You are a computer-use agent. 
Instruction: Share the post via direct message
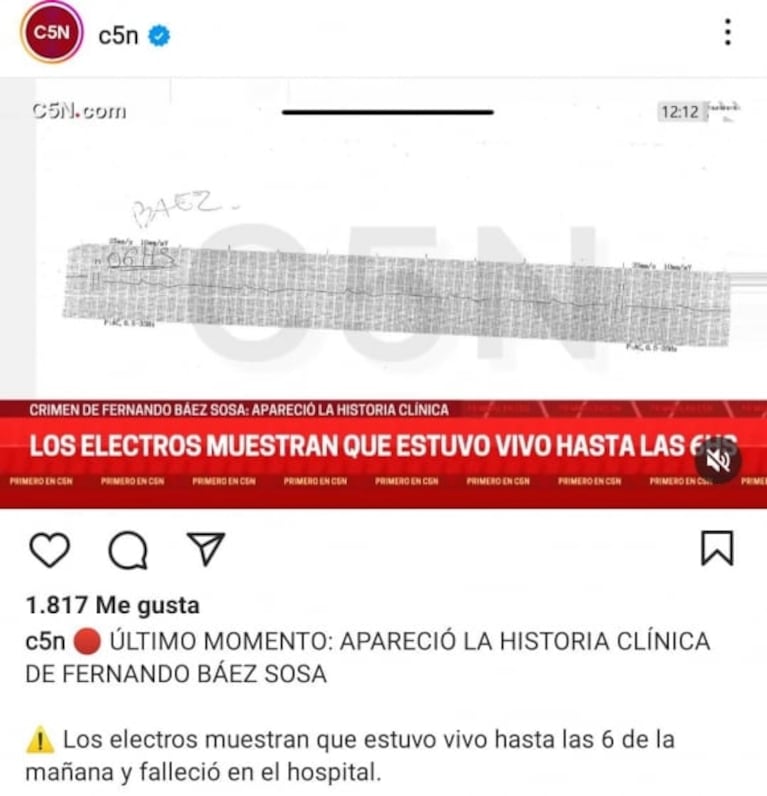(x=205, y=548)
